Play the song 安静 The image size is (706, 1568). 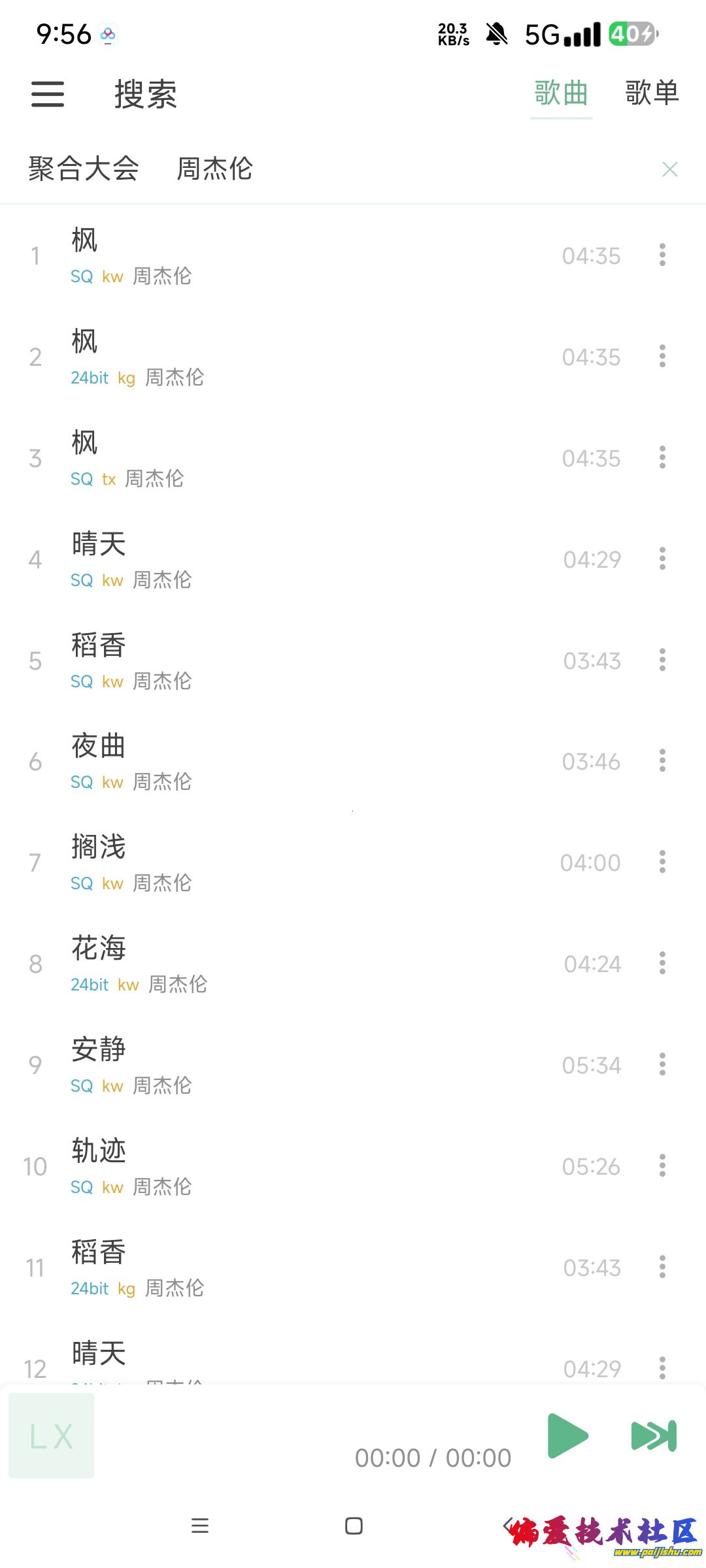click(x=294, y=1065)
